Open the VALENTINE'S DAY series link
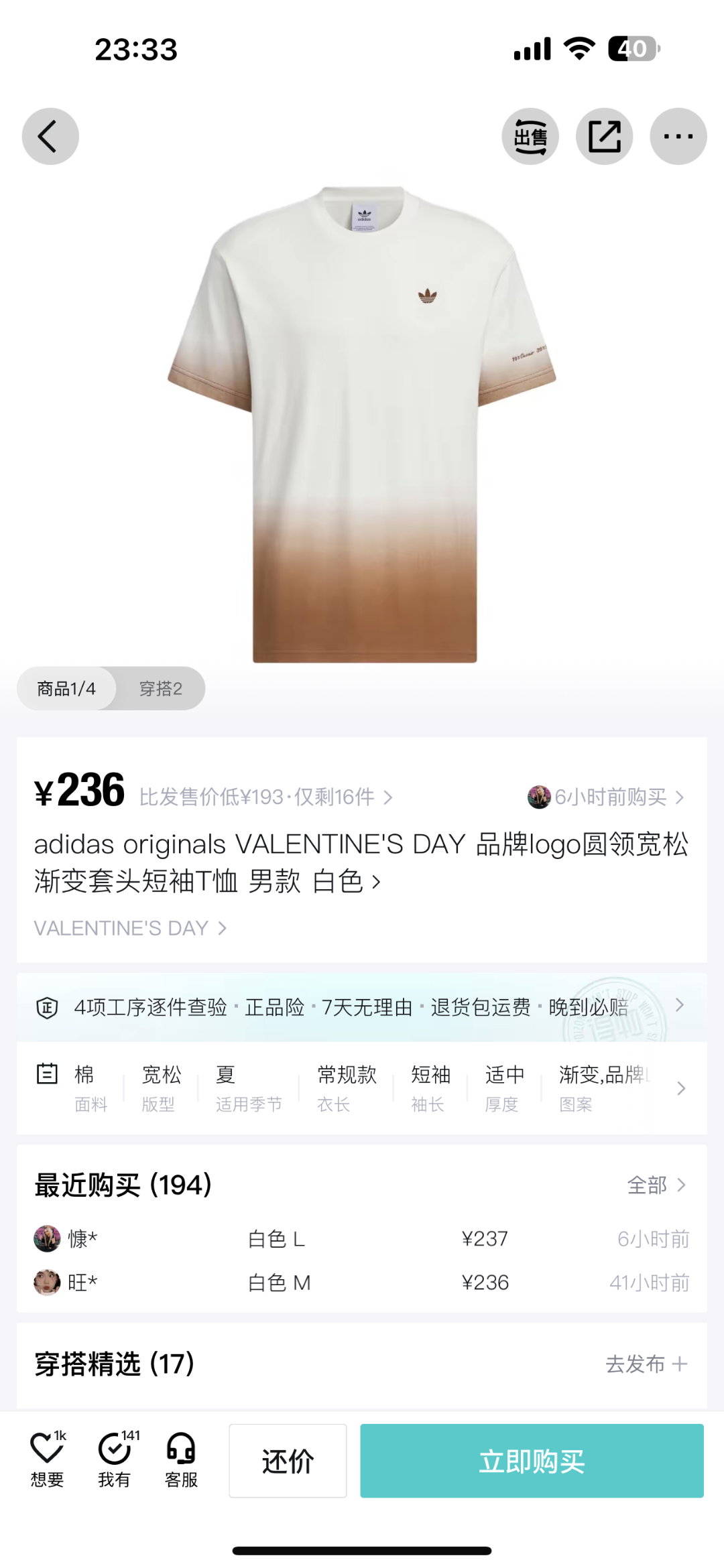724x1568 pixels. pos(130,928)
